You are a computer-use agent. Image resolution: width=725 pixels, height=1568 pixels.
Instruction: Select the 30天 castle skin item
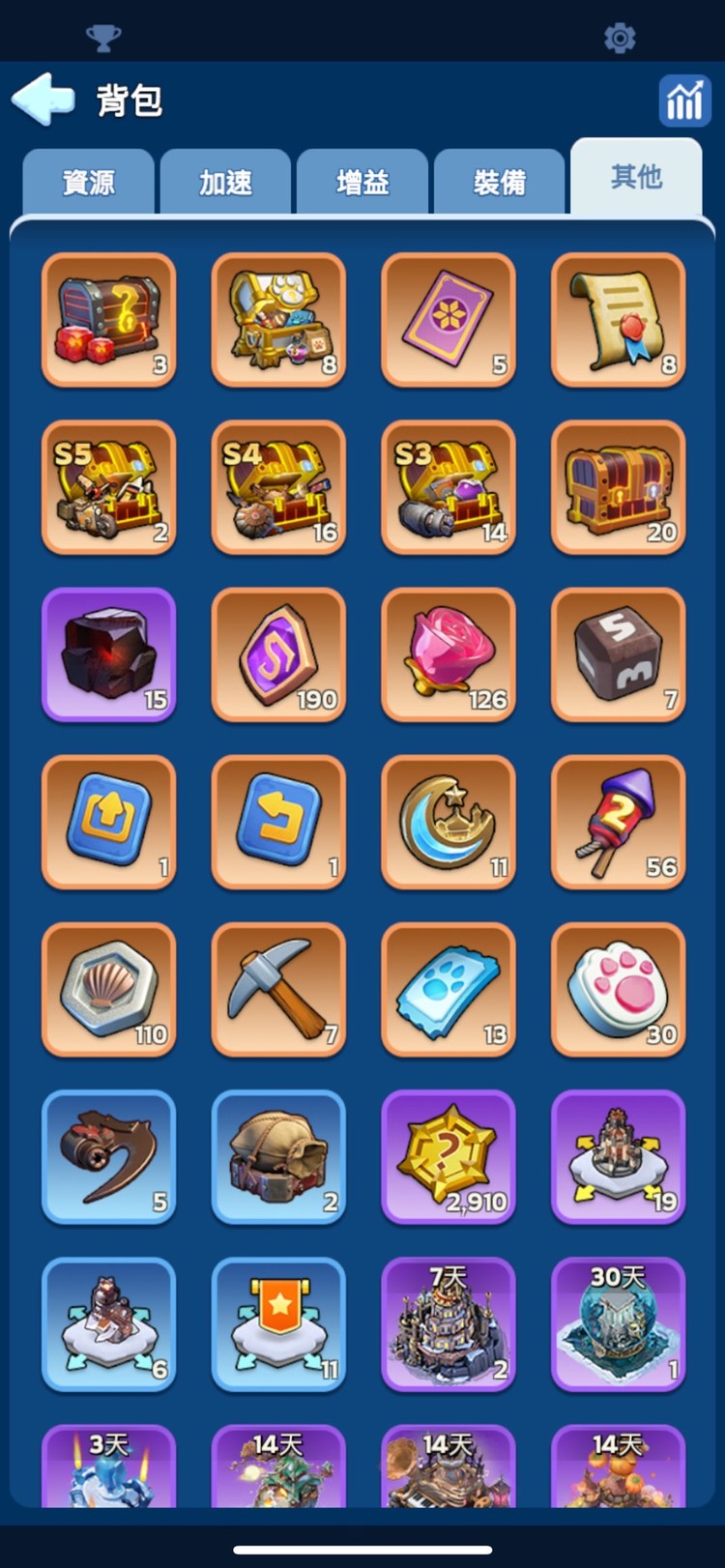click(x=618, y=1323)
